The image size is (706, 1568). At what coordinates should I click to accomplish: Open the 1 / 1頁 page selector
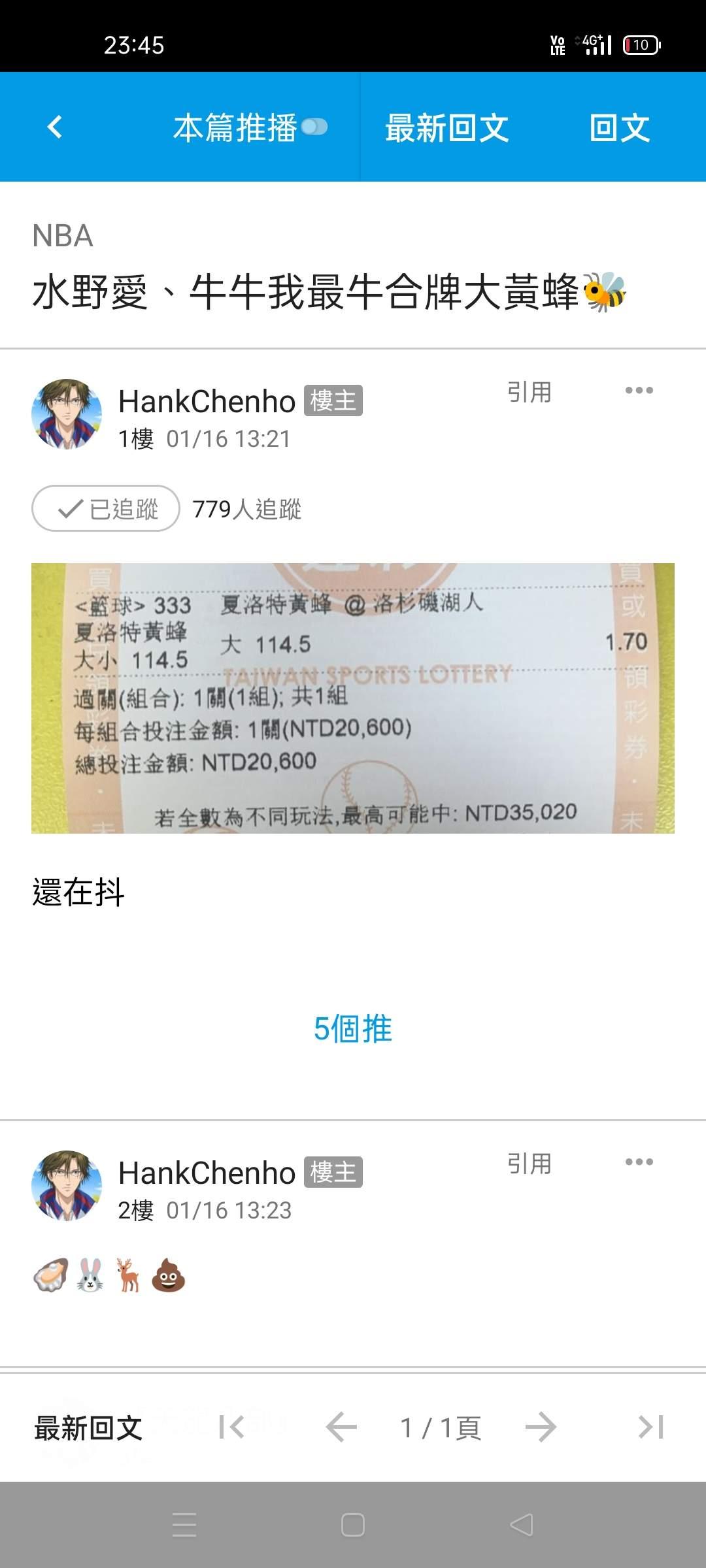click(x=441, y=1428)
